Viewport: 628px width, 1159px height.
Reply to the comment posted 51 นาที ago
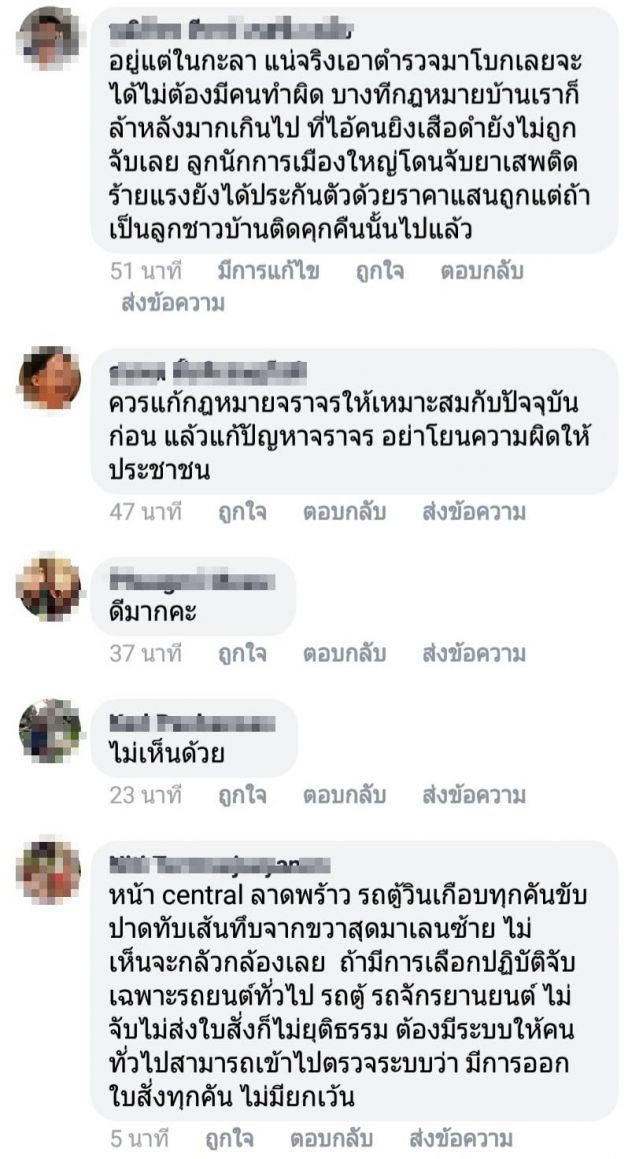[x=482, y=272]
